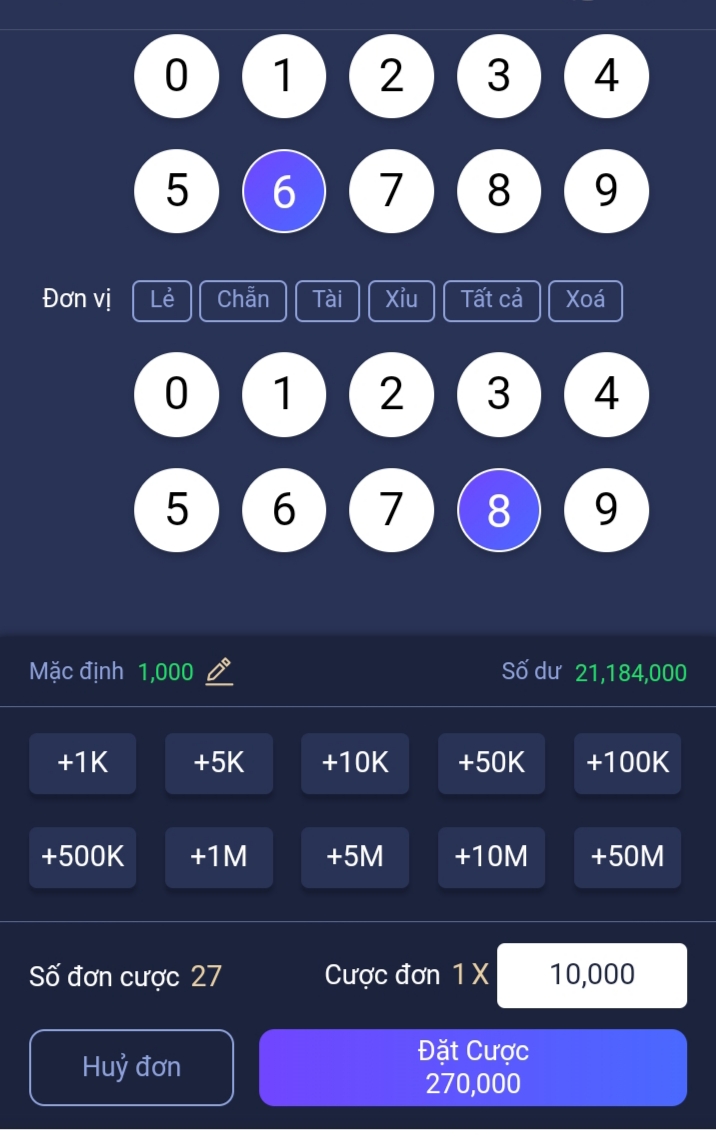716x1136 pixels.
Task: Add +1M to the bet
Action: [x=218, y=857]
